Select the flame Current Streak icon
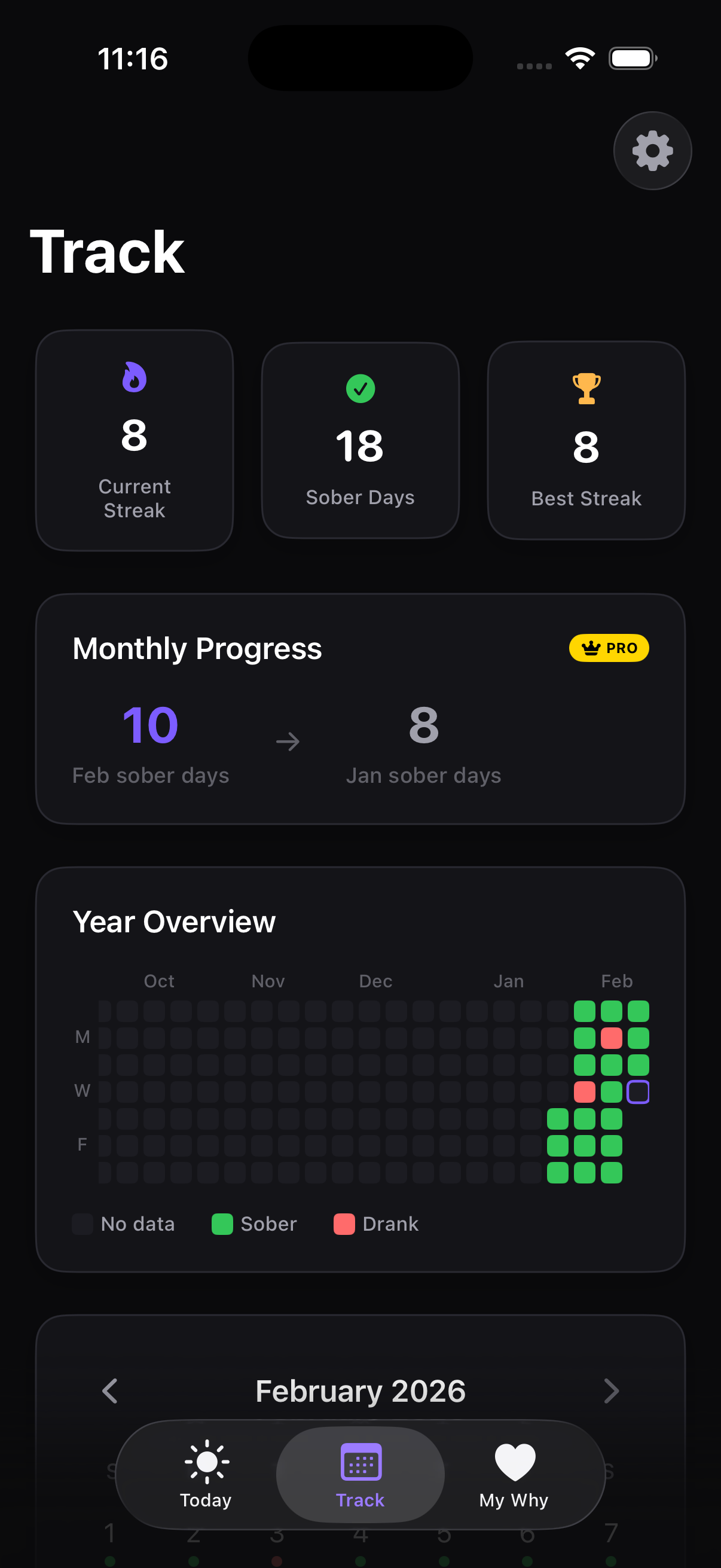The height and width of the screenshot is (1568, 721). [x=134, y=377]
